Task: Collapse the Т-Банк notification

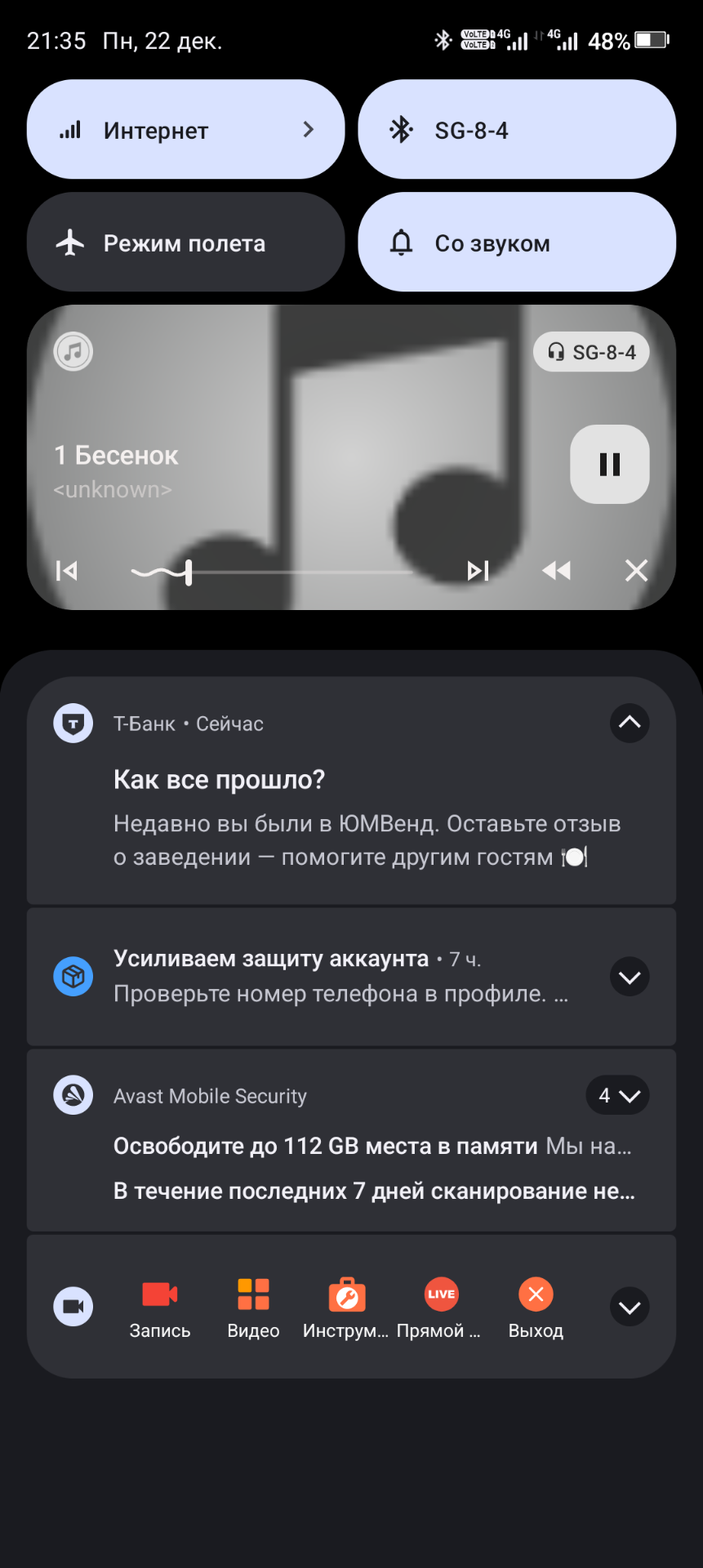Action: (629, 723)
